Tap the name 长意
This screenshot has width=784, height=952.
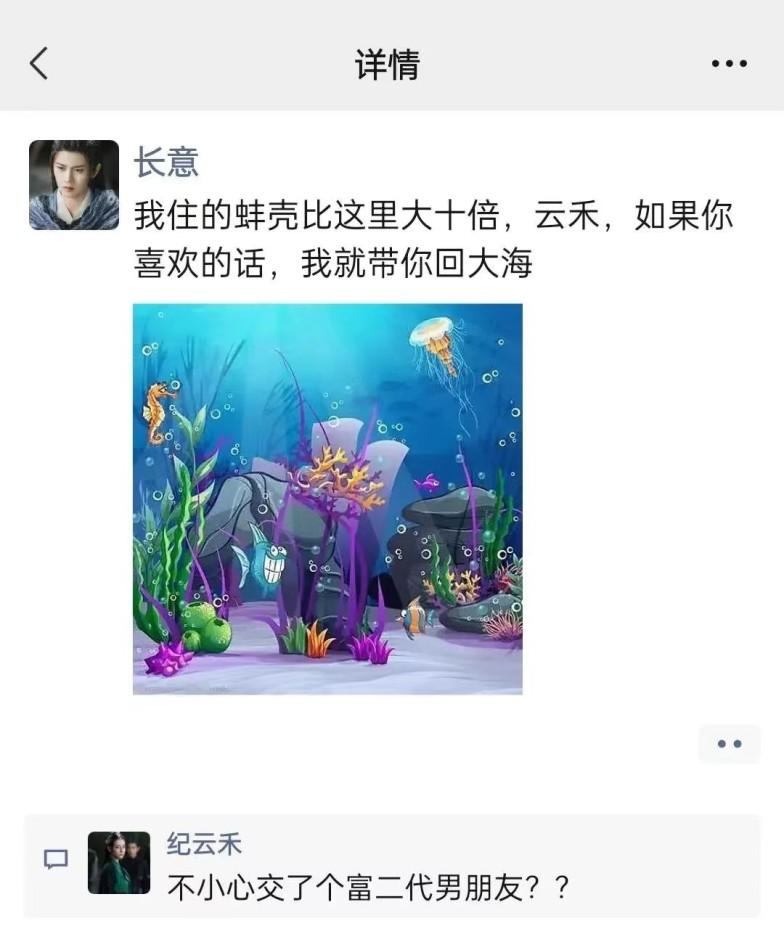tap(167, 160)
